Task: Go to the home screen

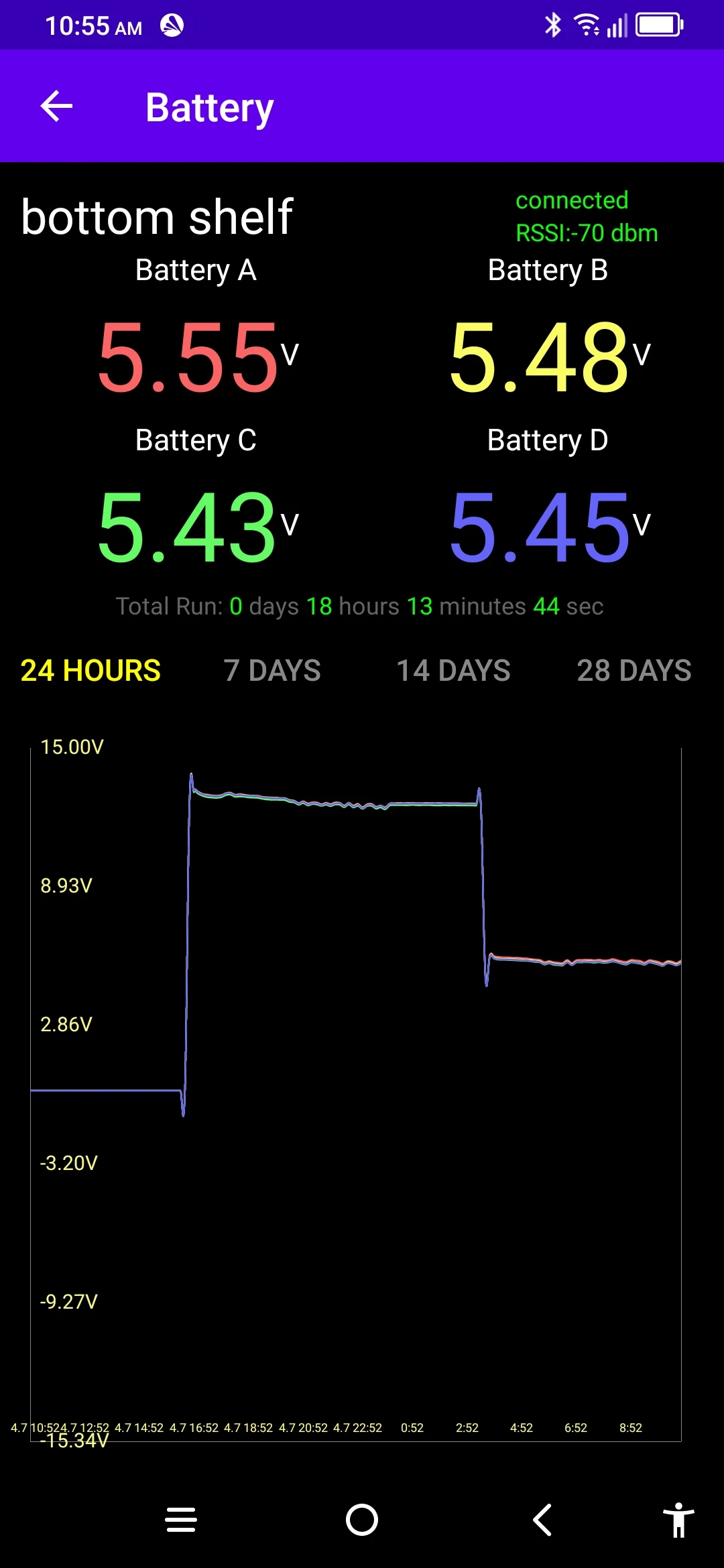Action: (x=362, y=1520)
